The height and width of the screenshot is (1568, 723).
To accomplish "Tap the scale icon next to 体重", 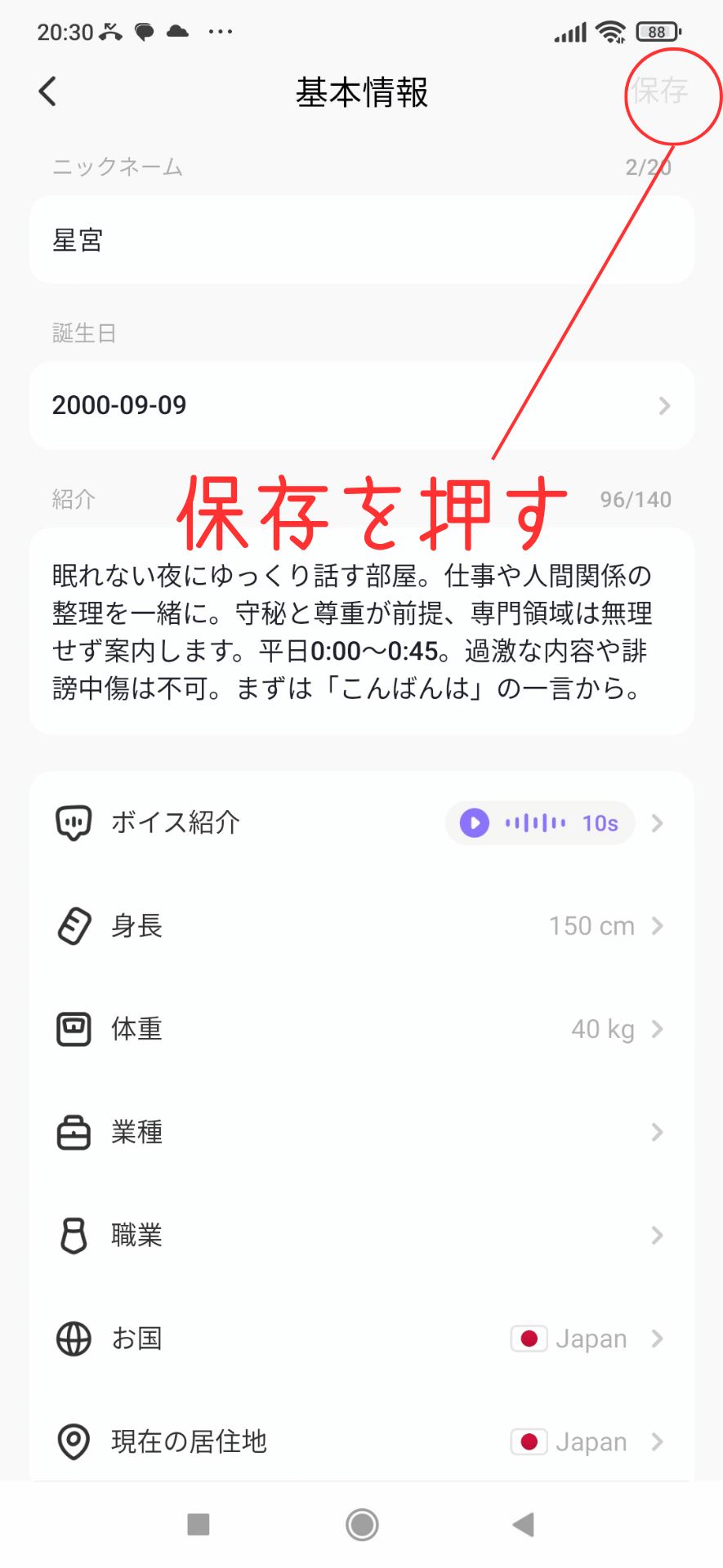I will [72, 1029].
